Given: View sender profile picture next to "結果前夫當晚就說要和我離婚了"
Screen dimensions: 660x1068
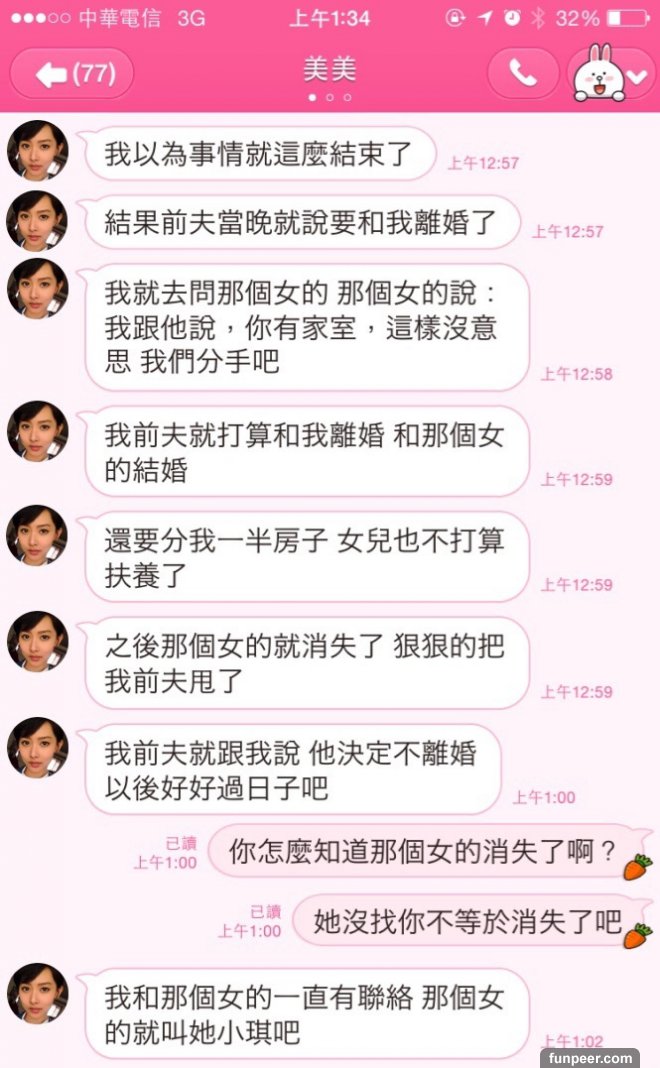Looking at the screenshot, I should [x=37, y=220].
